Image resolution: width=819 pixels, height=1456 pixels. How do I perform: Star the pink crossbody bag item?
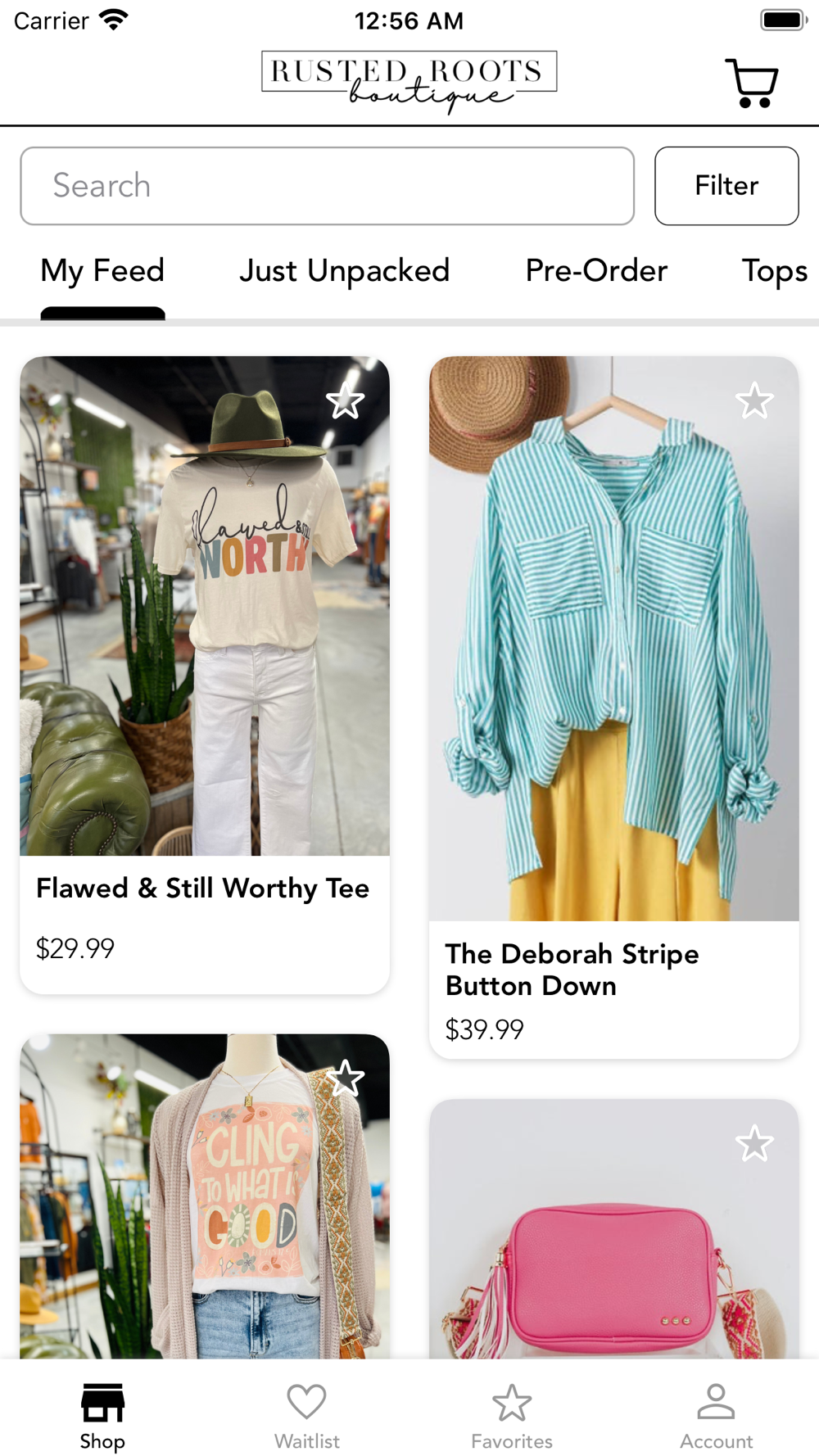[x=754, y=1143]
